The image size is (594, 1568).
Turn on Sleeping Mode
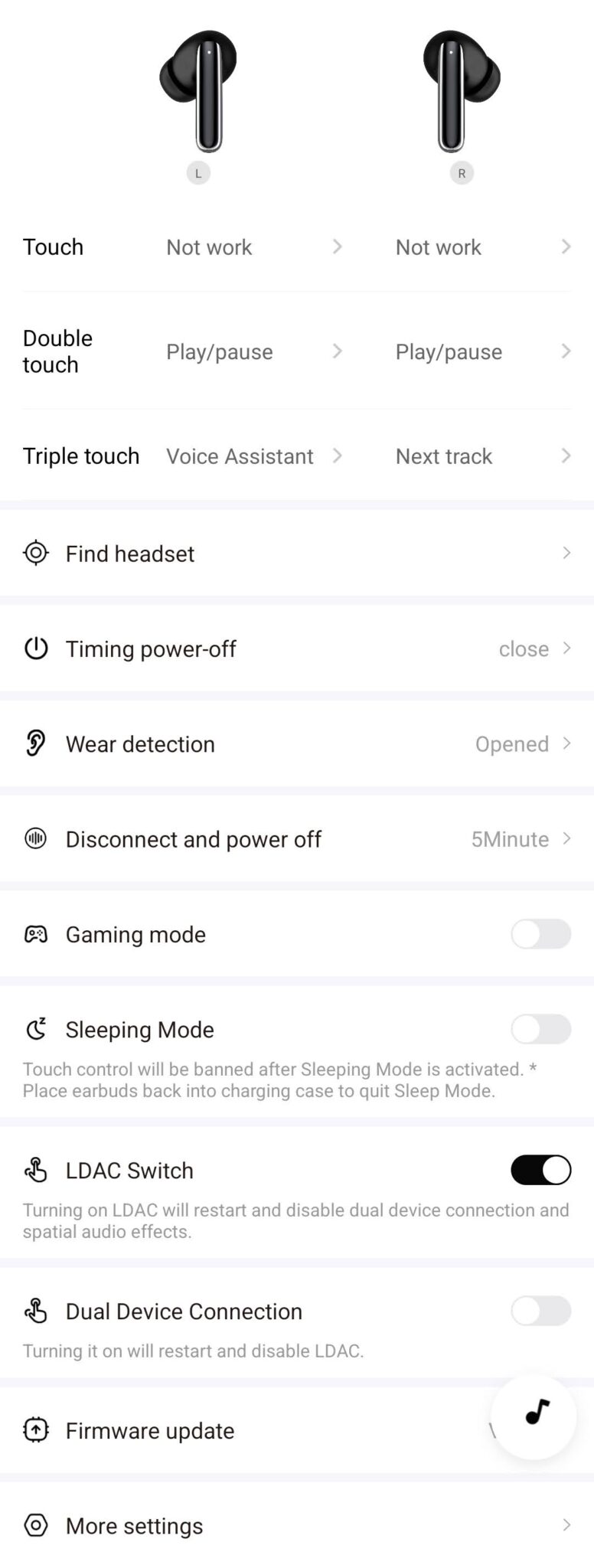click(x=540, y=1029)
